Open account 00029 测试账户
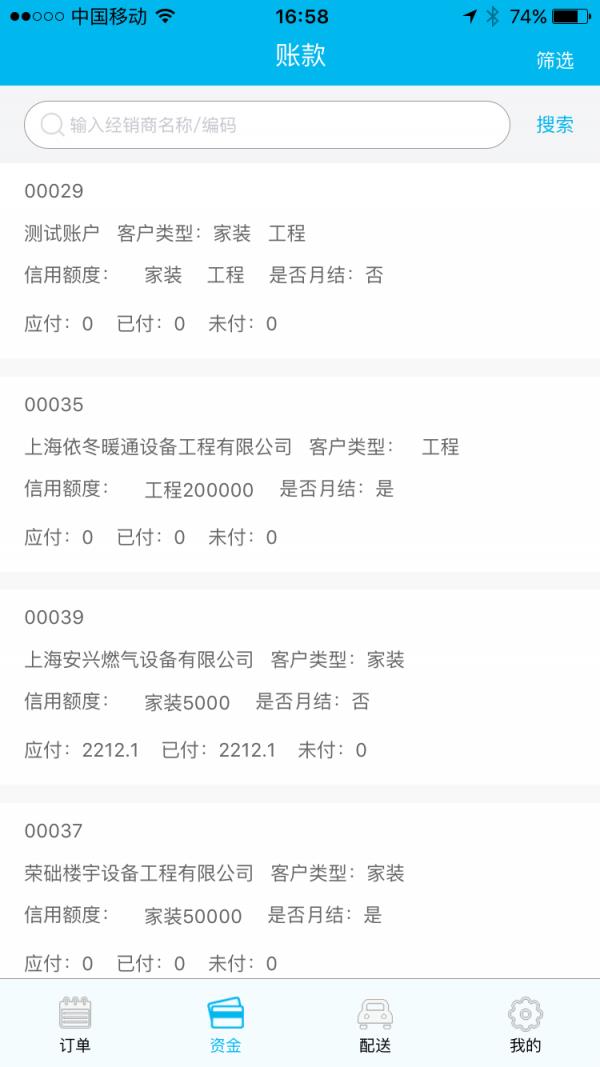This screenshot has height=1067, width=600. (x=300, y=260)
